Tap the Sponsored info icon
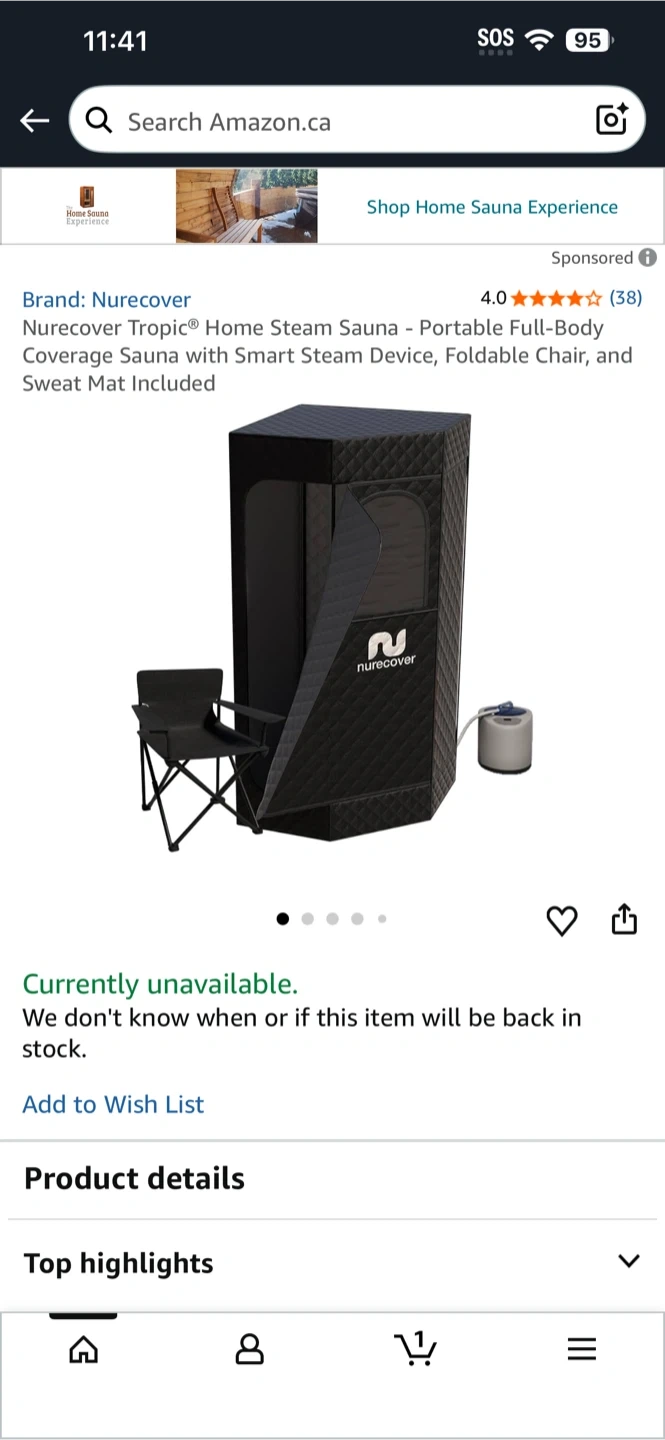The image size is (665, 1440). (x=648, y=258)
